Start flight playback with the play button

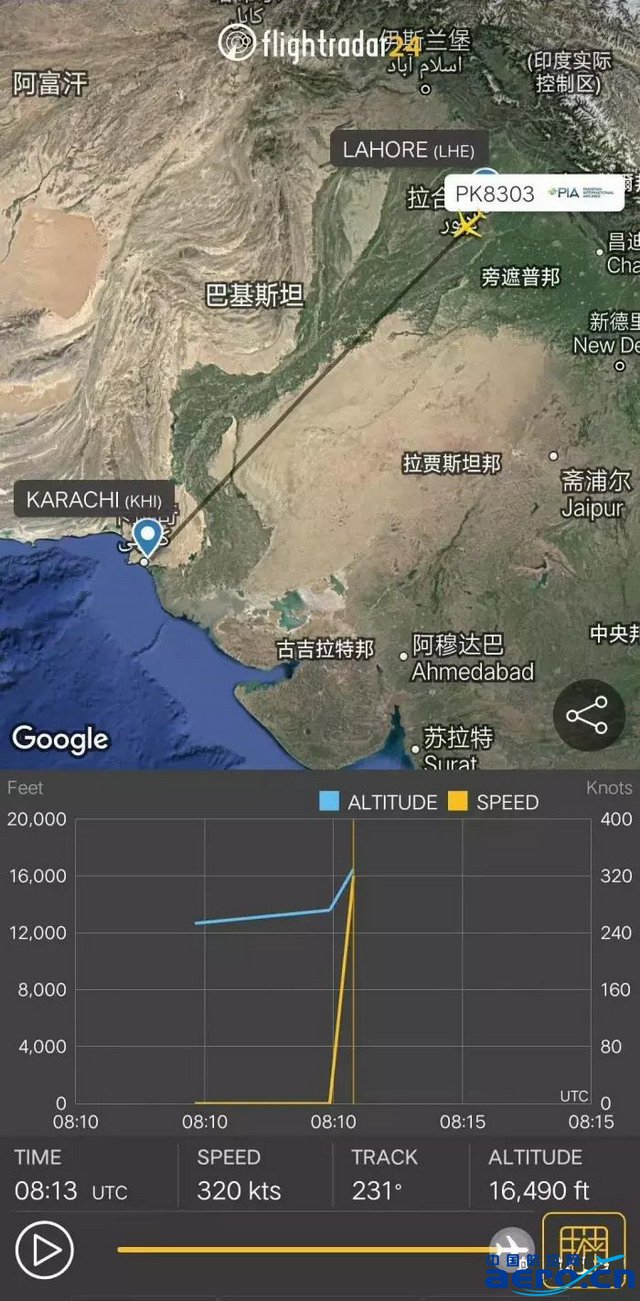pyautogui.click(x=44, y=1249)
